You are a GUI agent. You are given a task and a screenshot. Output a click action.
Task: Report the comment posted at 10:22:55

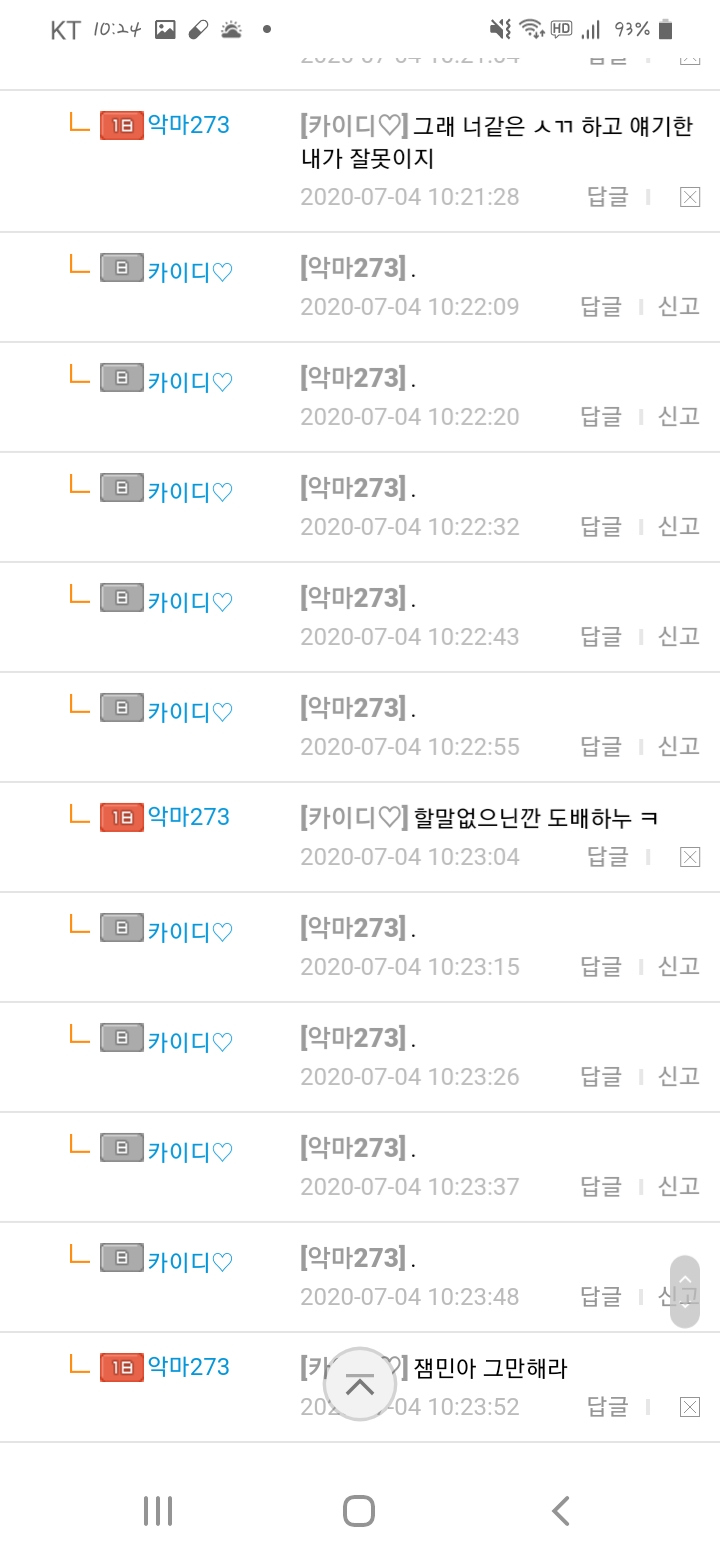(679, 747)
